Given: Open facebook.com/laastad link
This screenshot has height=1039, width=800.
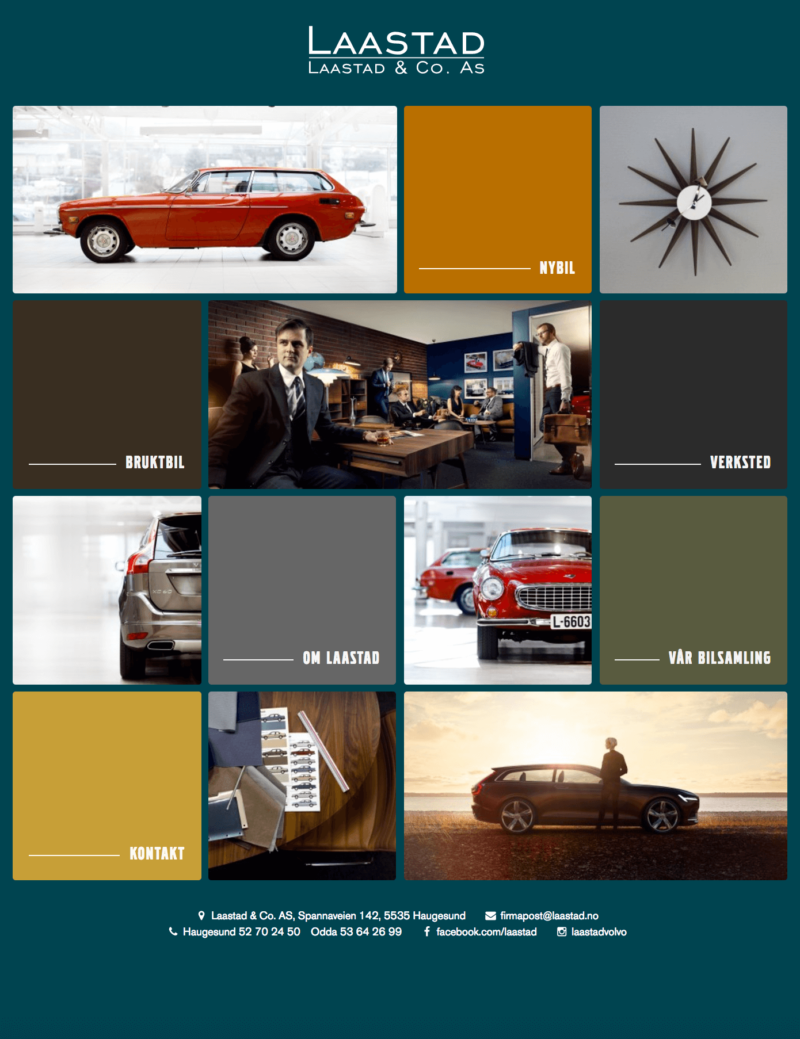Looking at the screenshot, I should coord(486,931).
